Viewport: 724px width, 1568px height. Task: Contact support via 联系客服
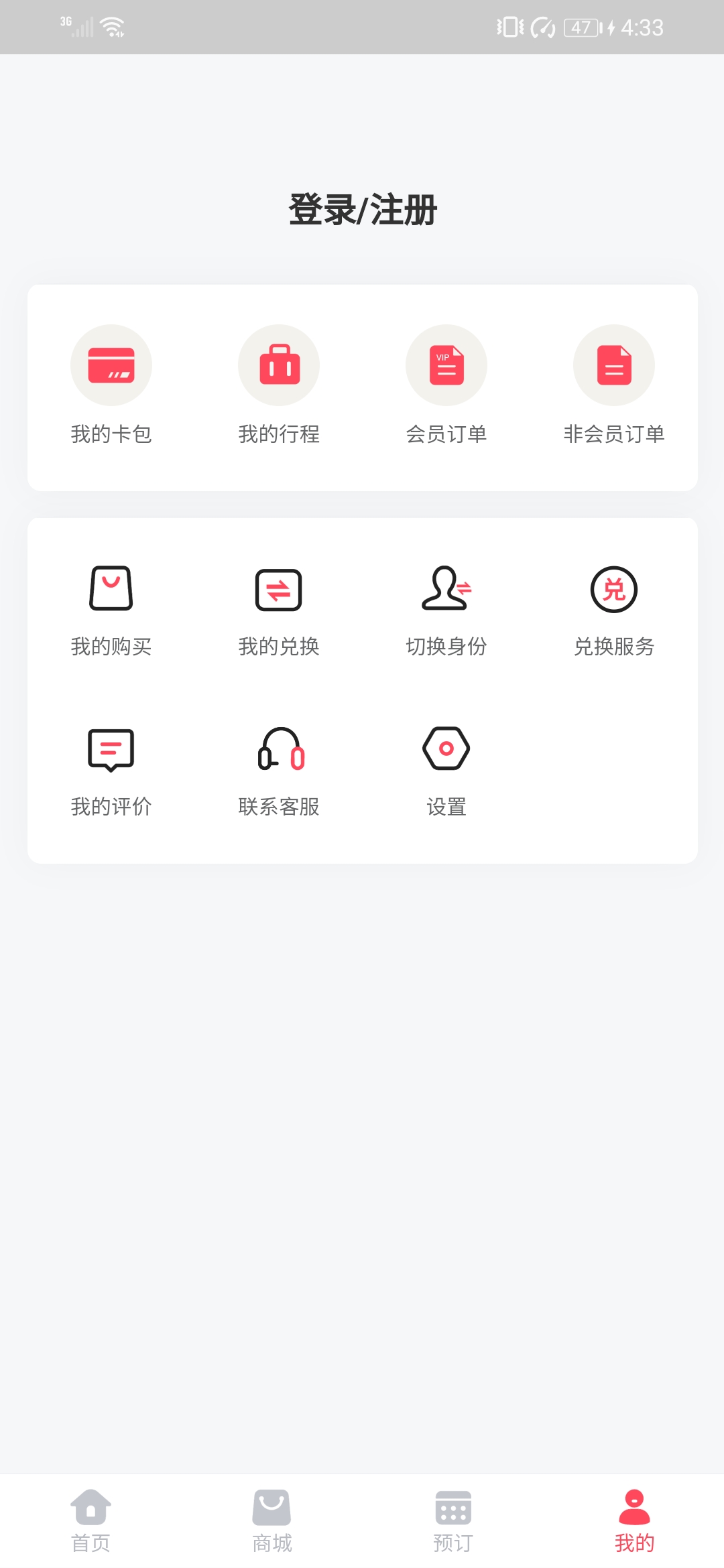[x=279, y=772]
